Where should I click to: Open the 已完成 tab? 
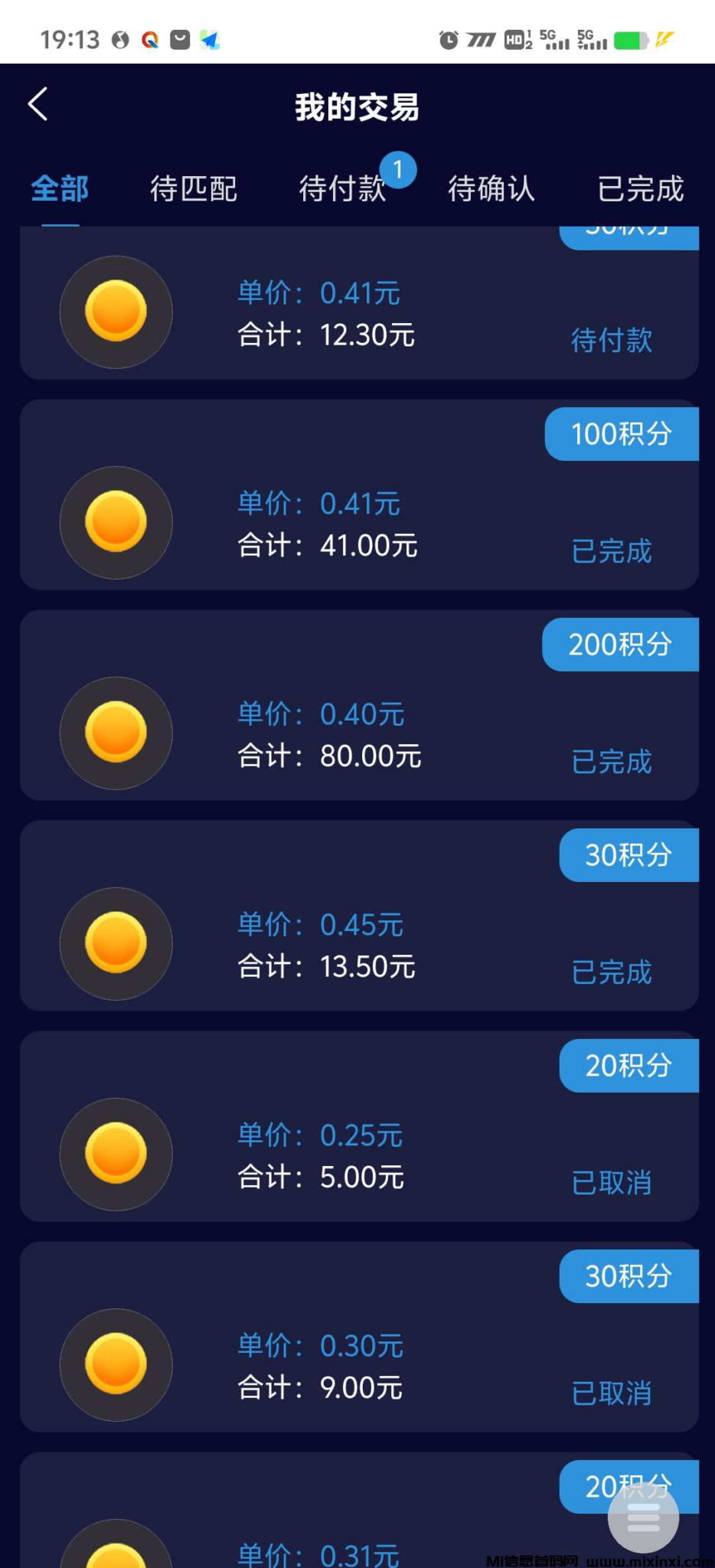(640, 189)
